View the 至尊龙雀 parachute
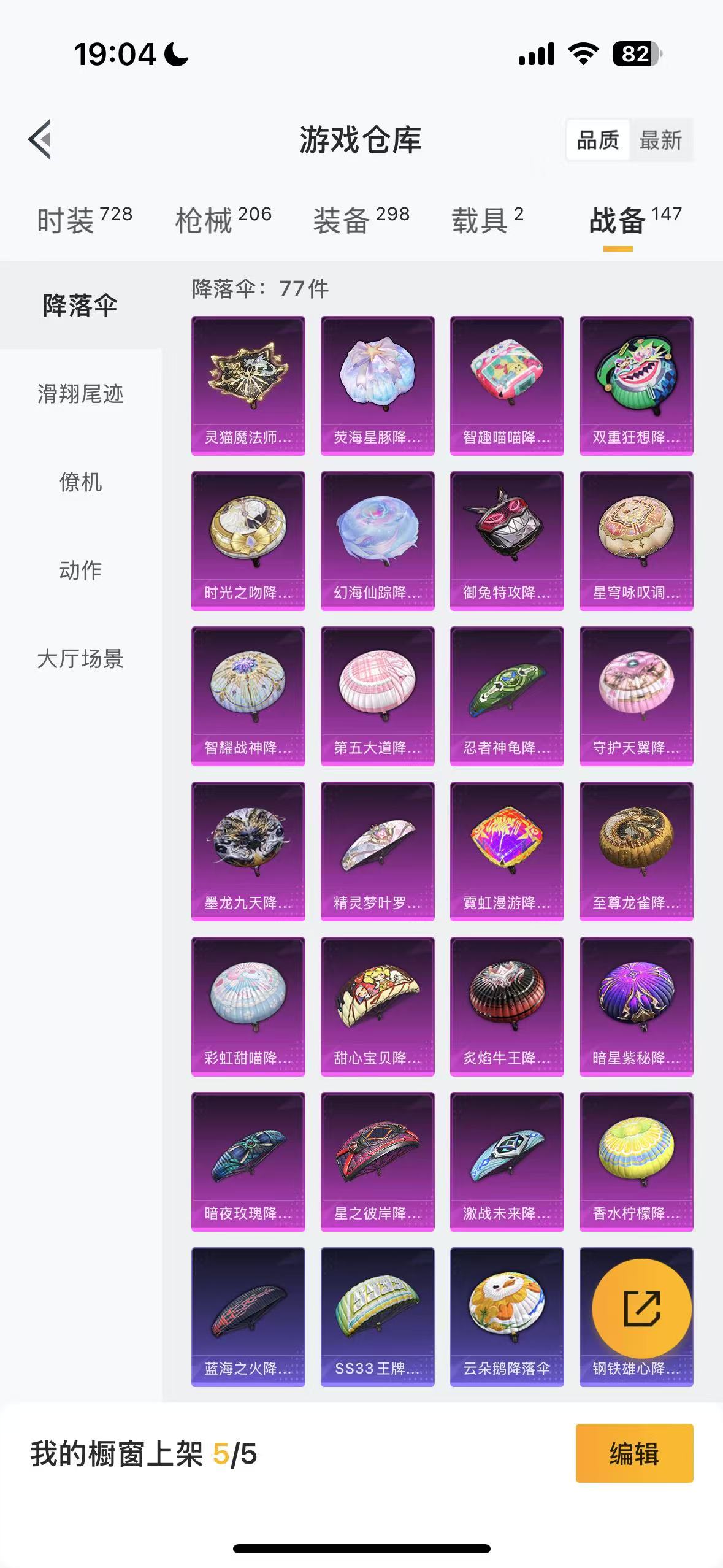 click(x=636, y=851)
